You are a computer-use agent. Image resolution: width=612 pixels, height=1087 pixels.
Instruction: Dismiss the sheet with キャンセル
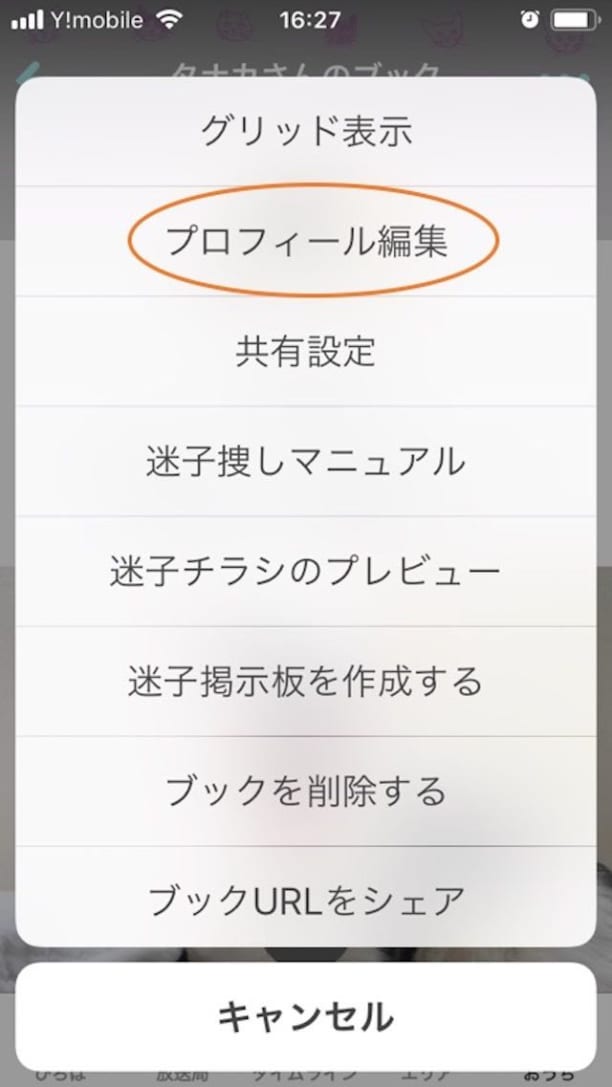coord(306,1016)
